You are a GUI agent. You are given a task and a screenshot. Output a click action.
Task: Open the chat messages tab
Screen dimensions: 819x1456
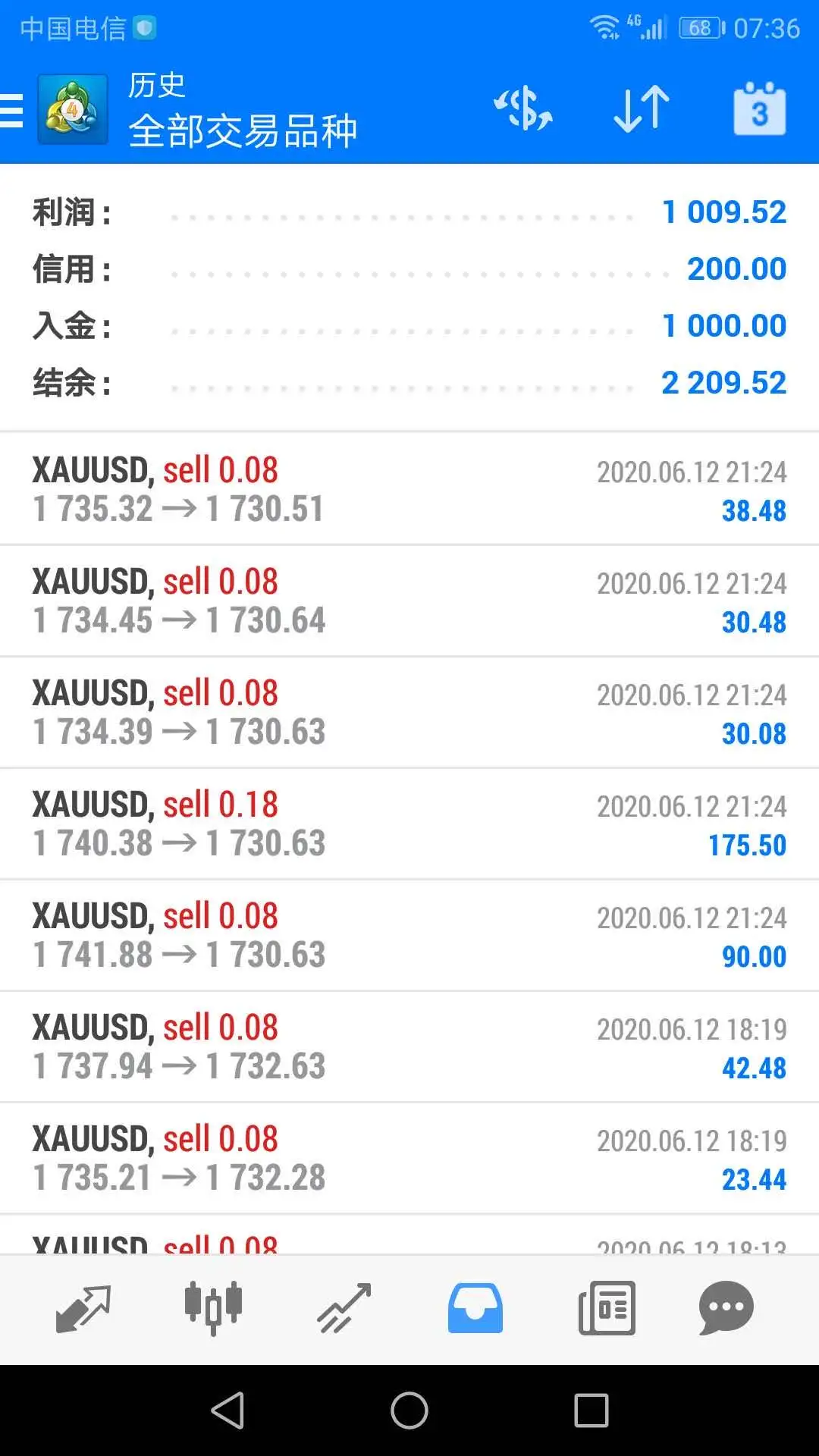726,1309
